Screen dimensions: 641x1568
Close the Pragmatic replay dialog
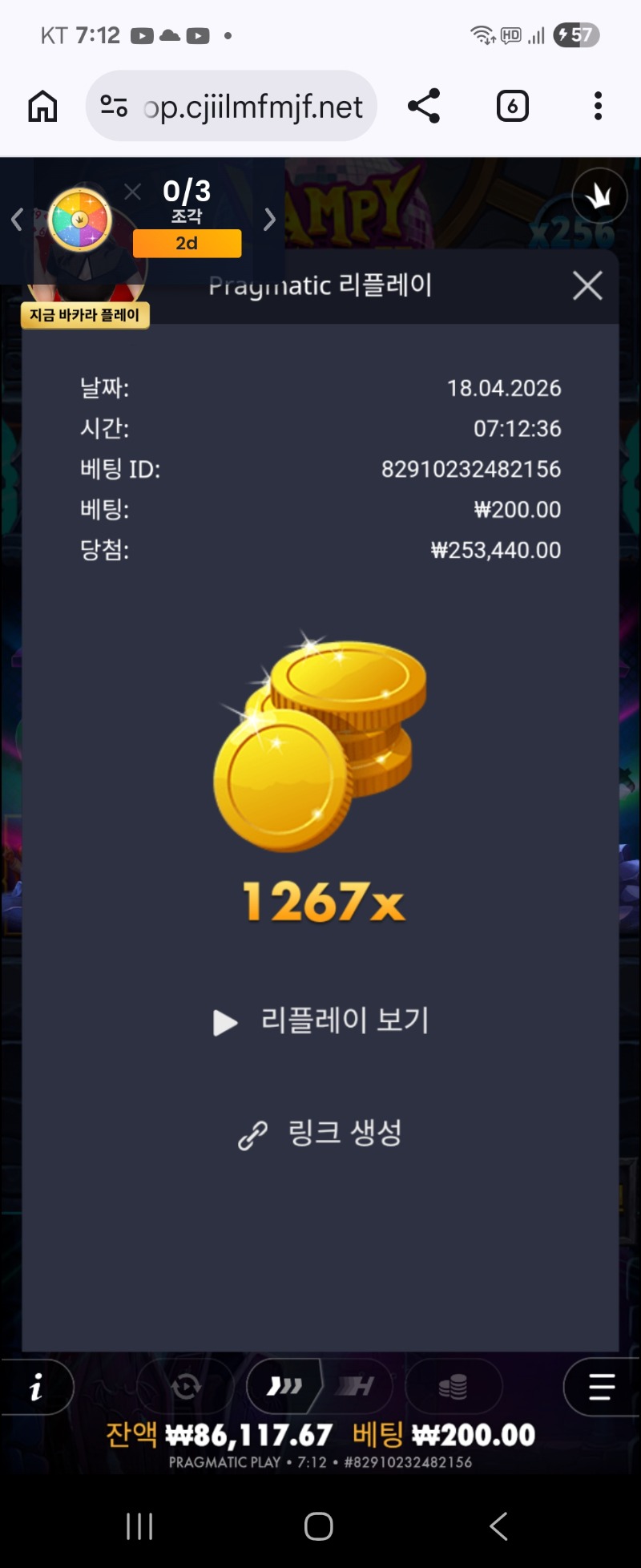click(587, 285)
